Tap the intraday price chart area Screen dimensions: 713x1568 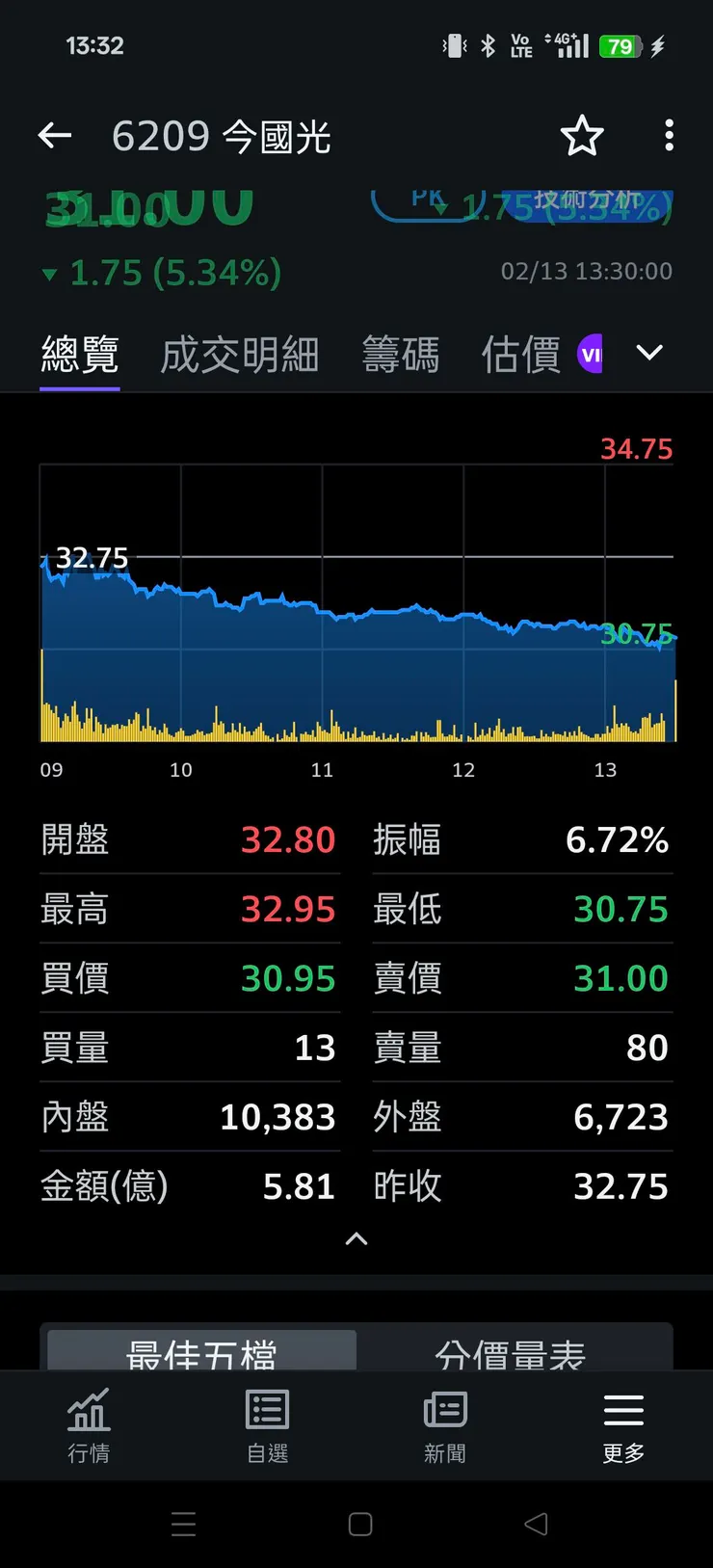click(356, 607)
